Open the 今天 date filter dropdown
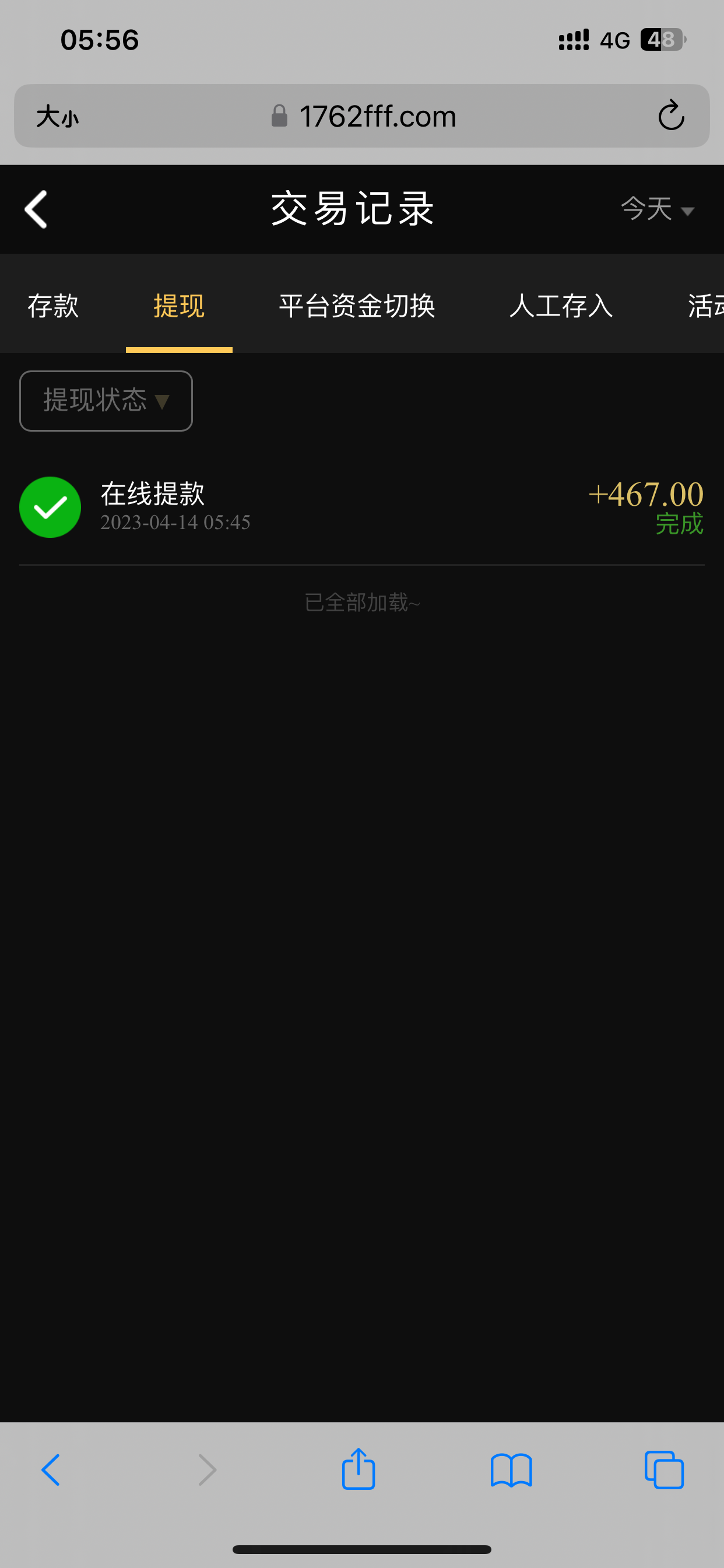This screenshot has width=724, height=1568. [656, 209]
